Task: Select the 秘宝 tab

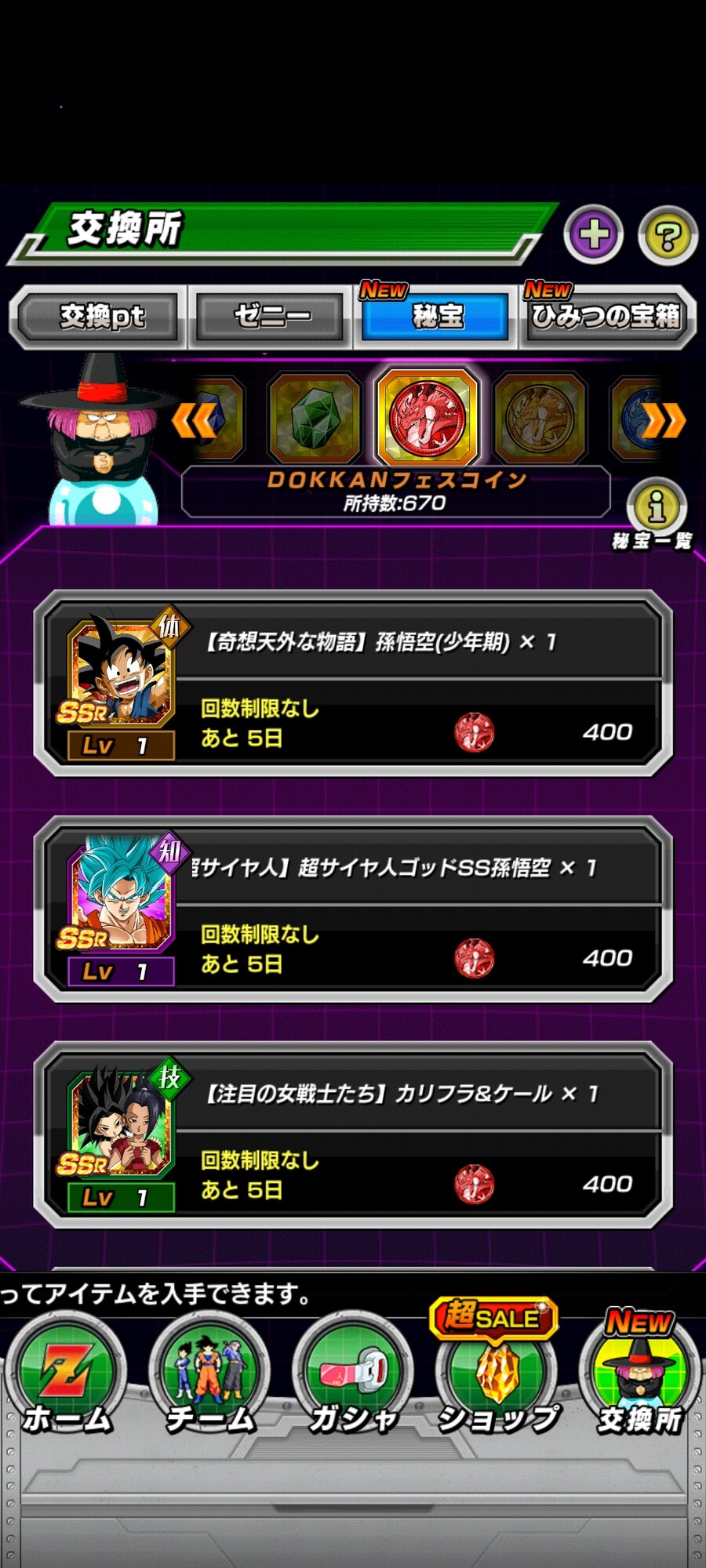Action: (x=436, y=317)
